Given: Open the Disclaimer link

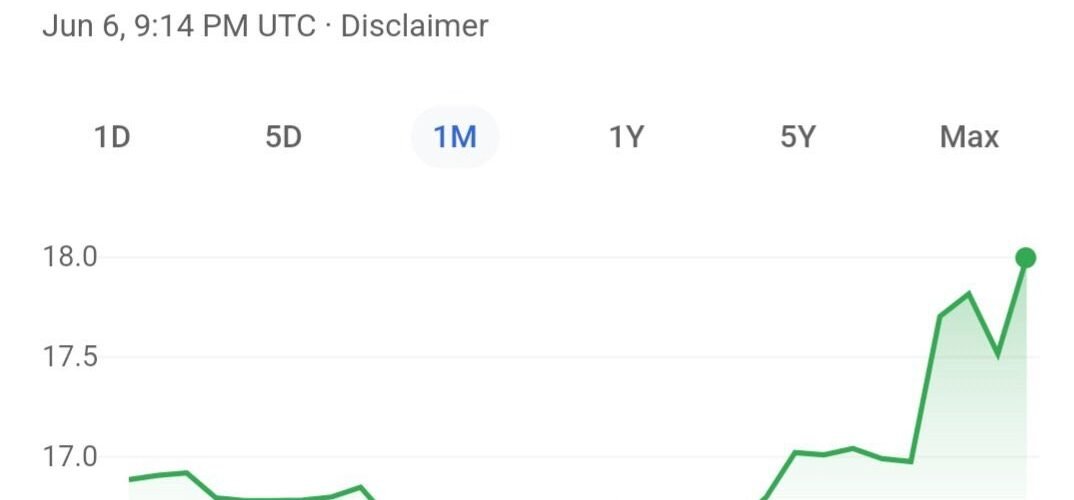Looking at the screenshot, I should click(414, 25).
